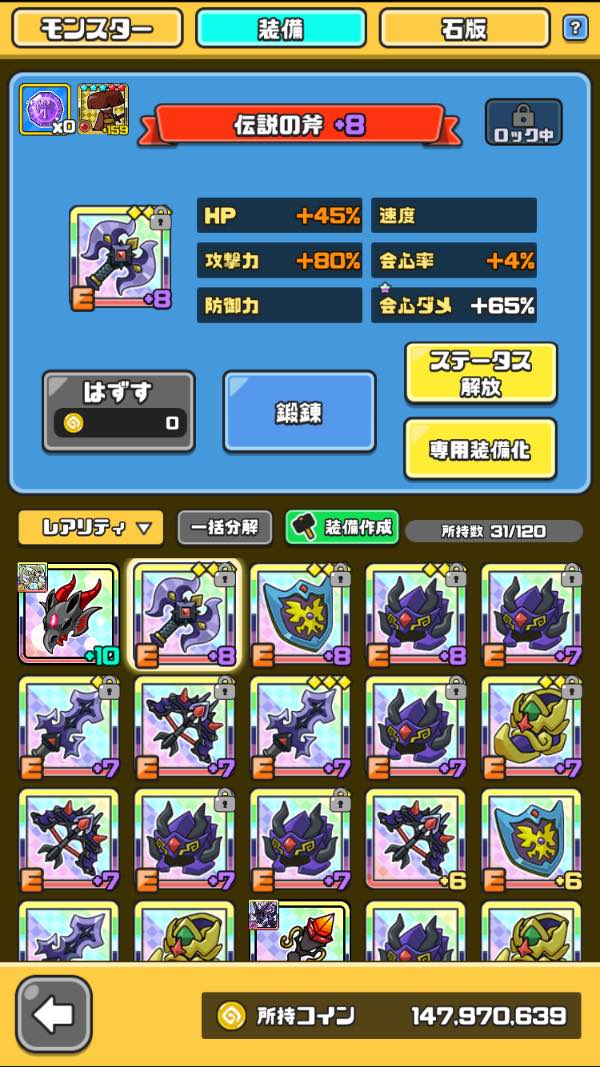Toggle the ロック中 lock button
The height and width of the screenshot is (1067, 600).
(x=523, y=123)
